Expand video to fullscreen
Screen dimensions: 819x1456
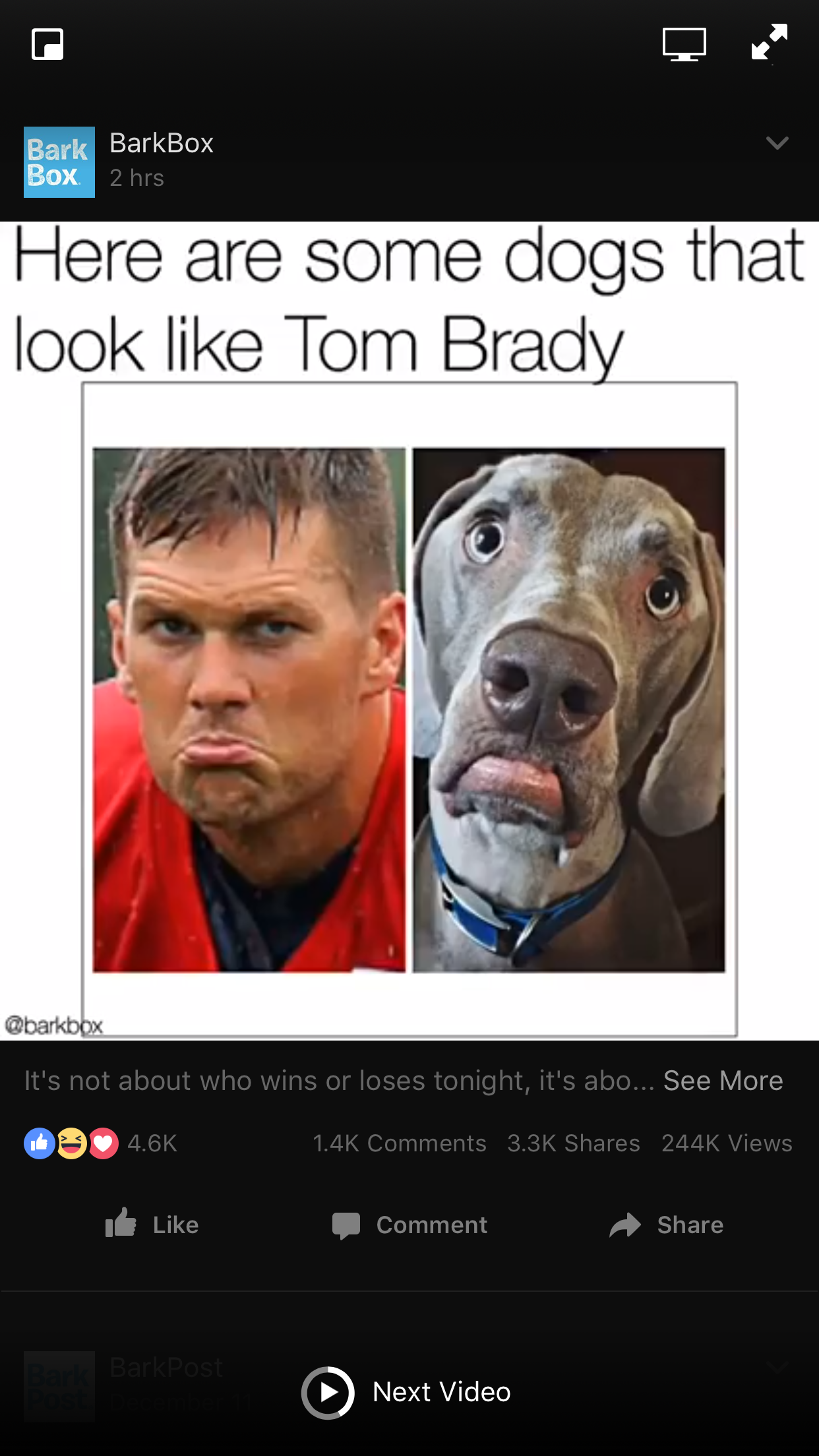coord(770,42)
